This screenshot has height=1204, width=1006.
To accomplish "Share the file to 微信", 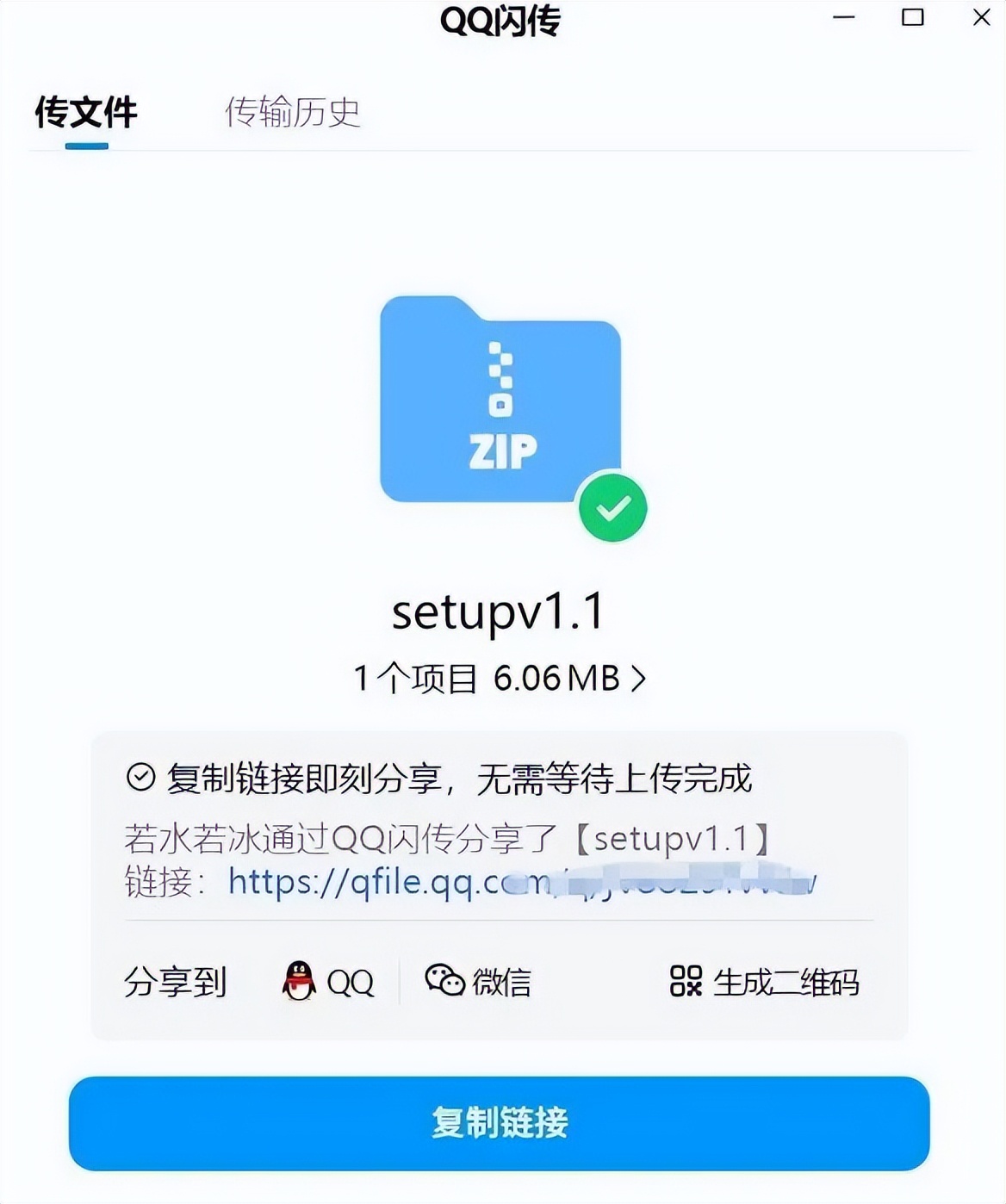I will coord(479,981).
